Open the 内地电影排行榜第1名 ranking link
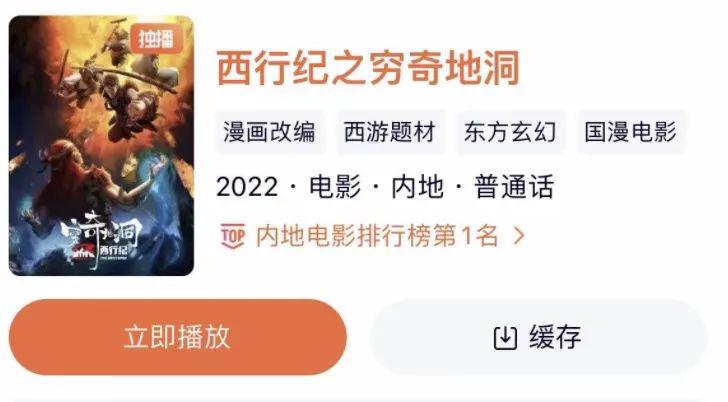This screenshot has height=402, width=728. tap(372, 236)
